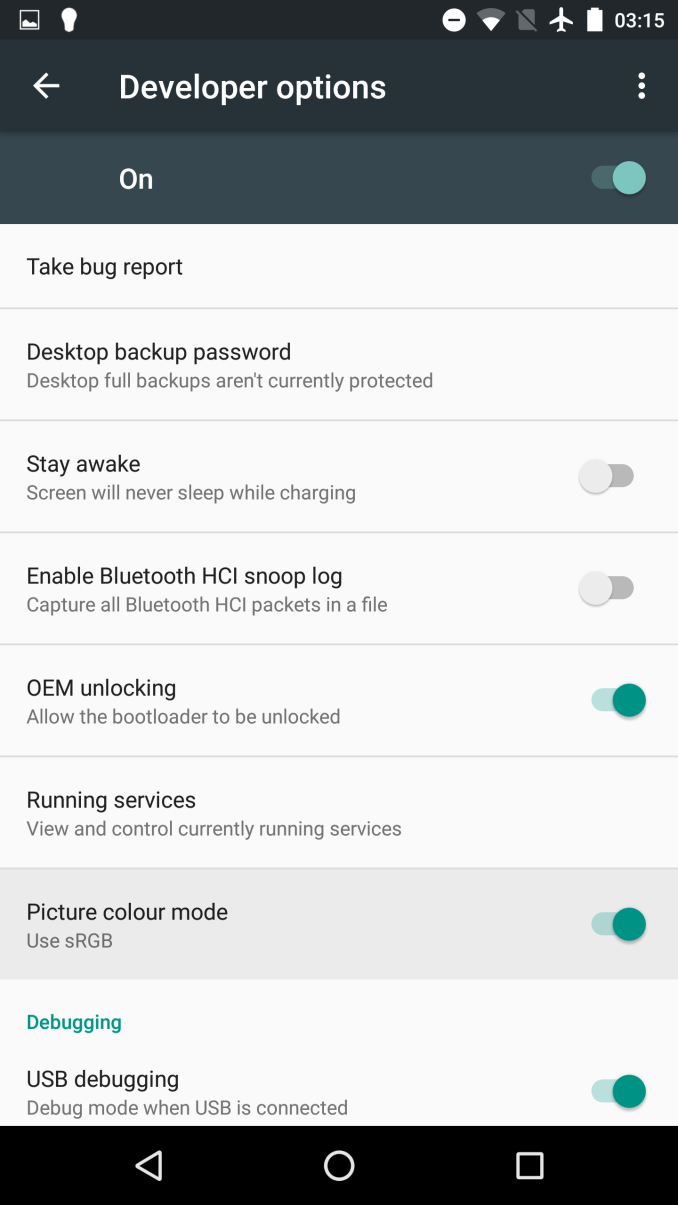678x1205 pixels.
Task: Turn off the Developer options master switch
Action: pos(617,178)
